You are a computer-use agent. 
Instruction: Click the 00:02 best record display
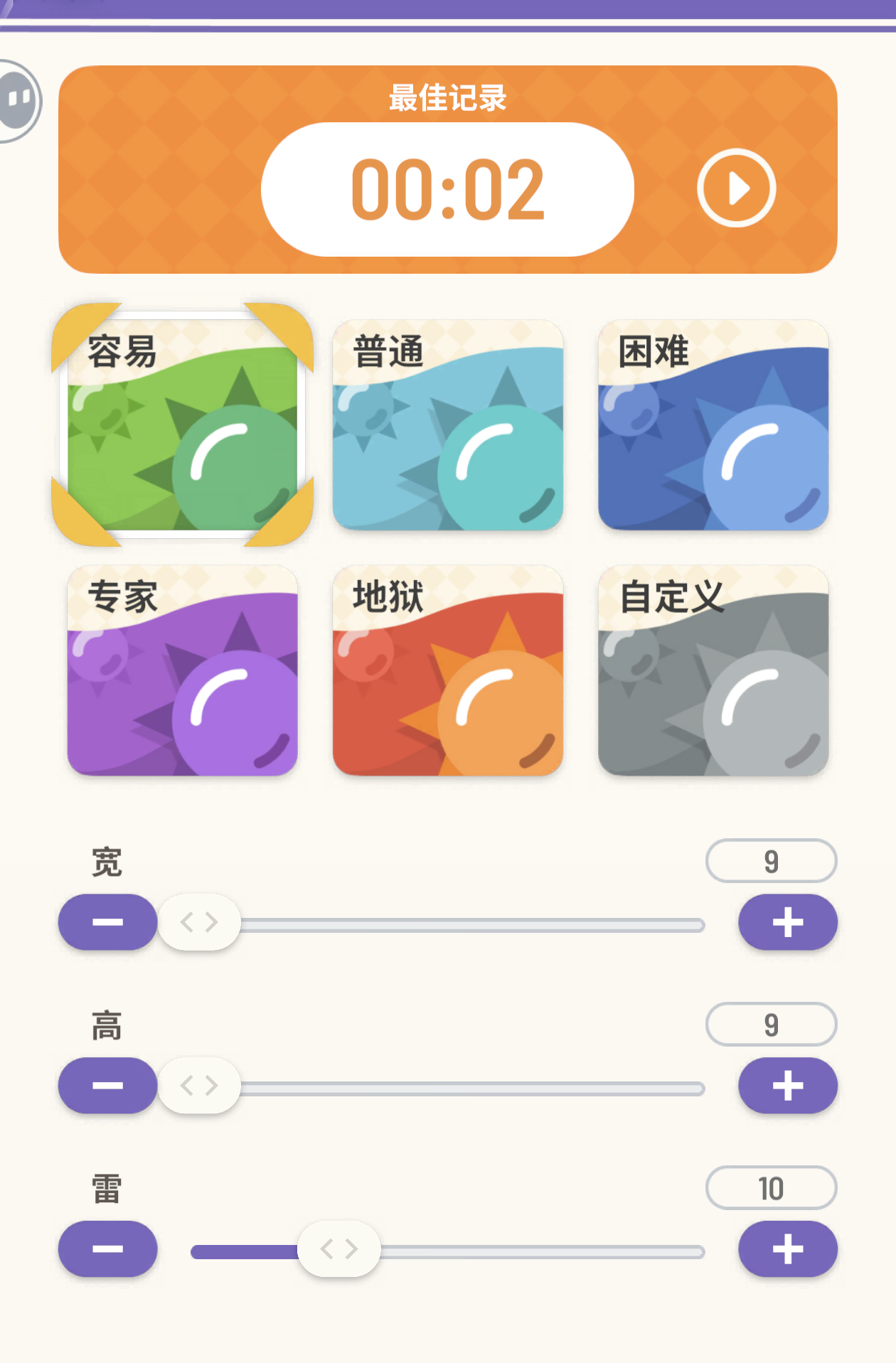click(449, 187)
